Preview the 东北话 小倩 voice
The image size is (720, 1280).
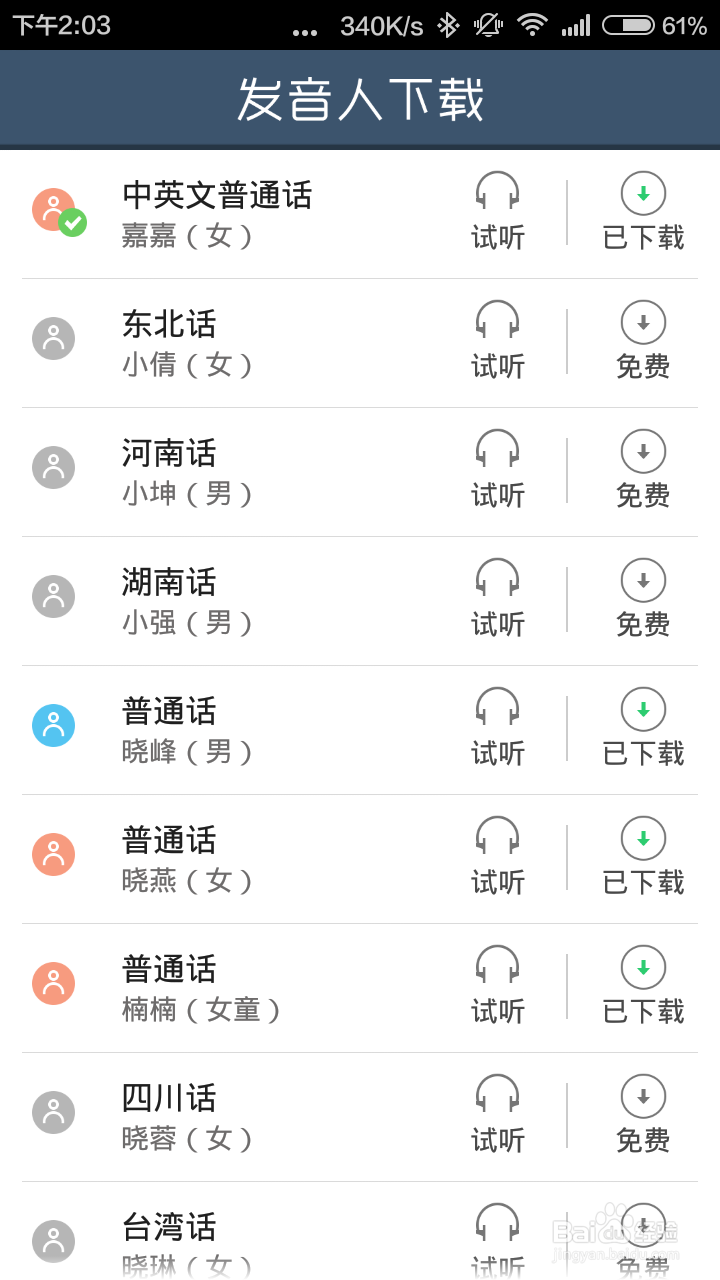[497, 341]
